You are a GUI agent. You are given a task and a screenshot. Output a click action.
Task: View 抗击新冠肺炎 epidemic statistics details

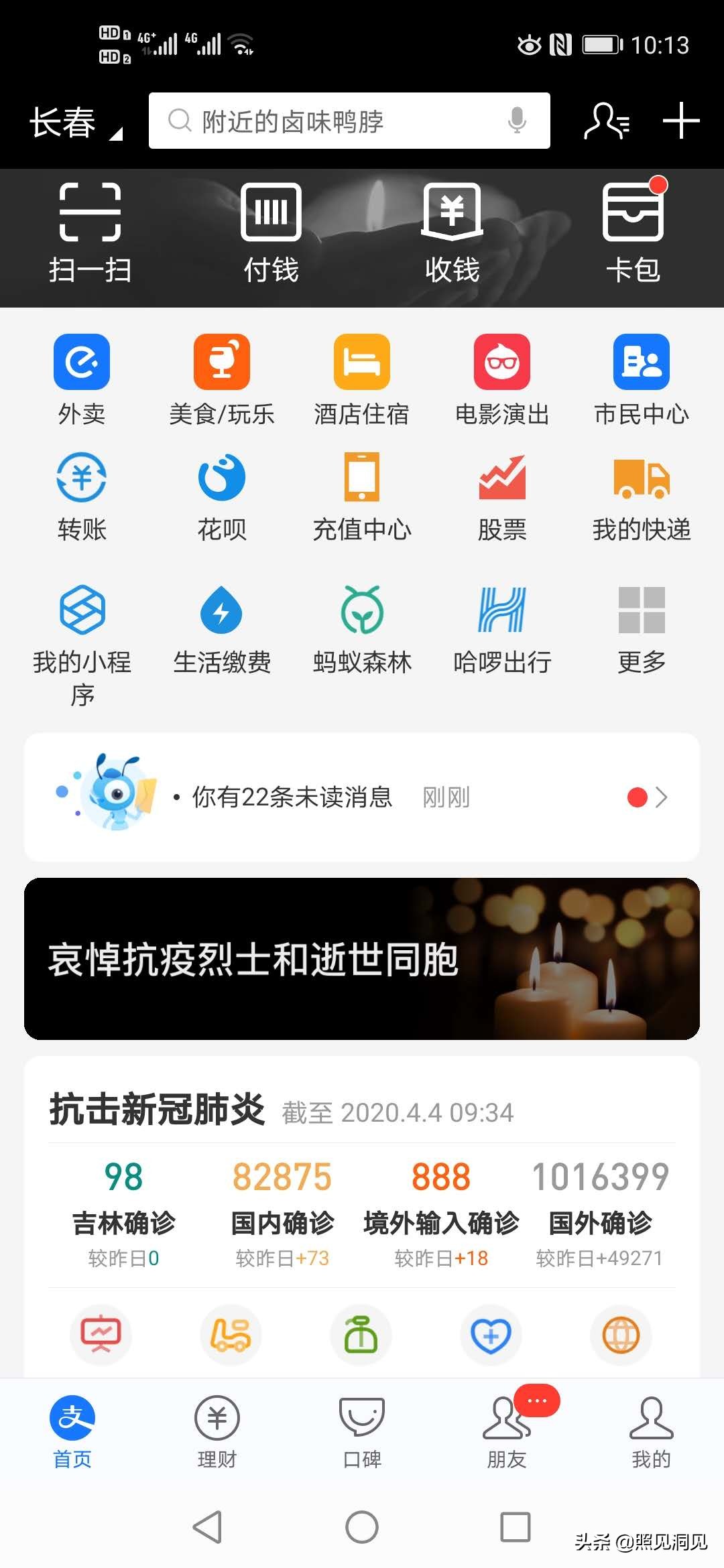tap(362, 1199)
